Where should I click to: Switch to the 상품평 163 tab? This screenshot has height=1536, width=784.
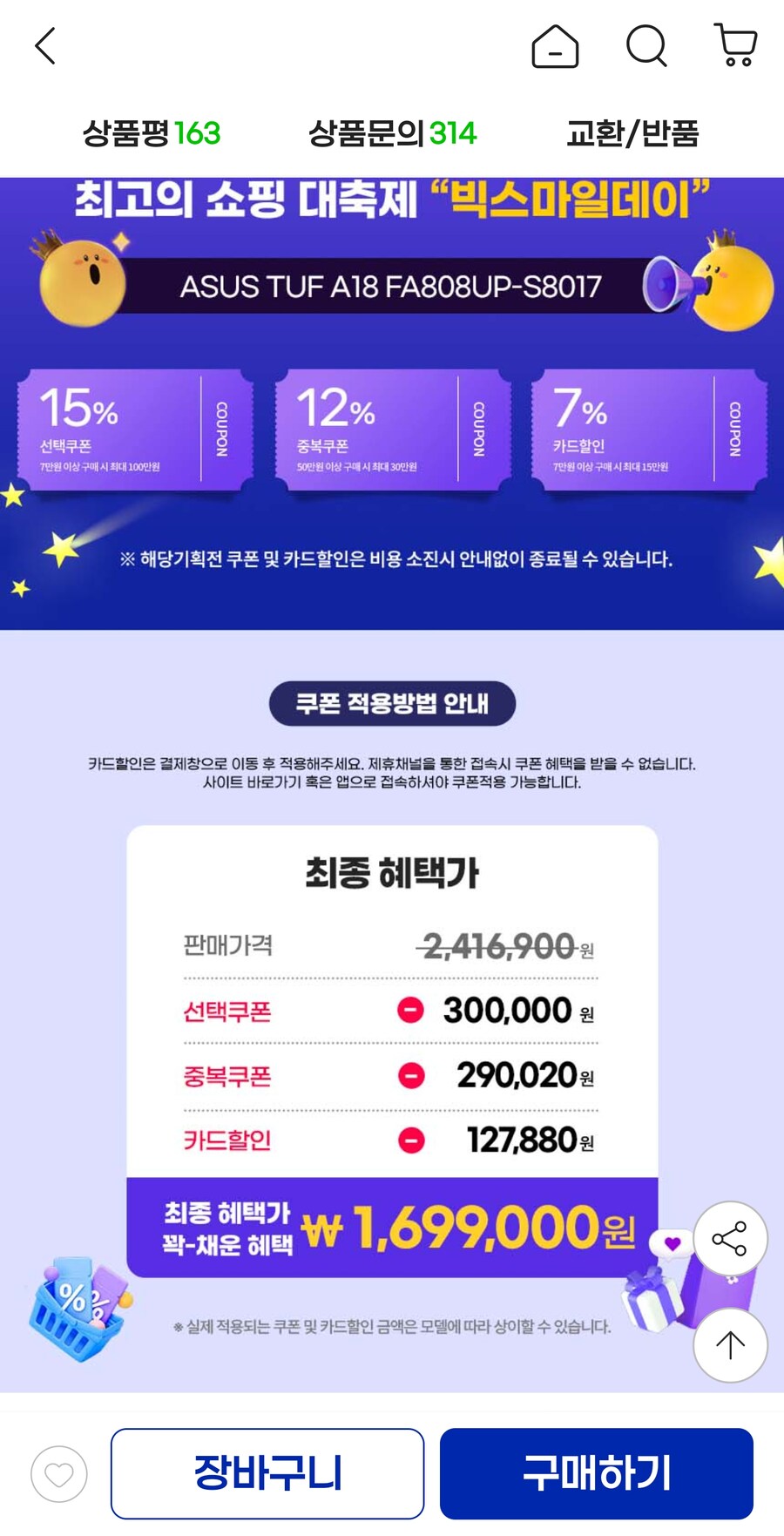[152, 133]
